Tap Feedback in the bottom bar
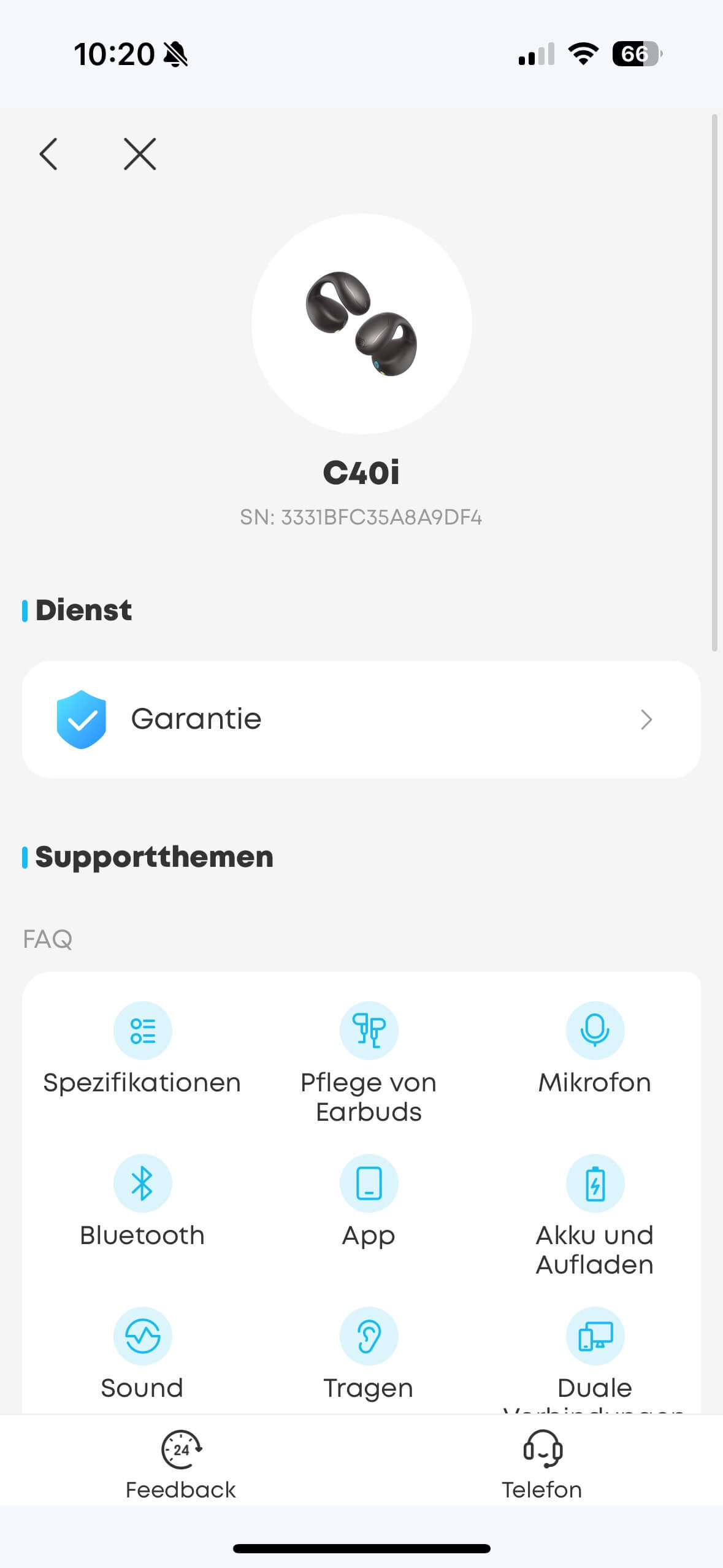 pos(181,1464)
